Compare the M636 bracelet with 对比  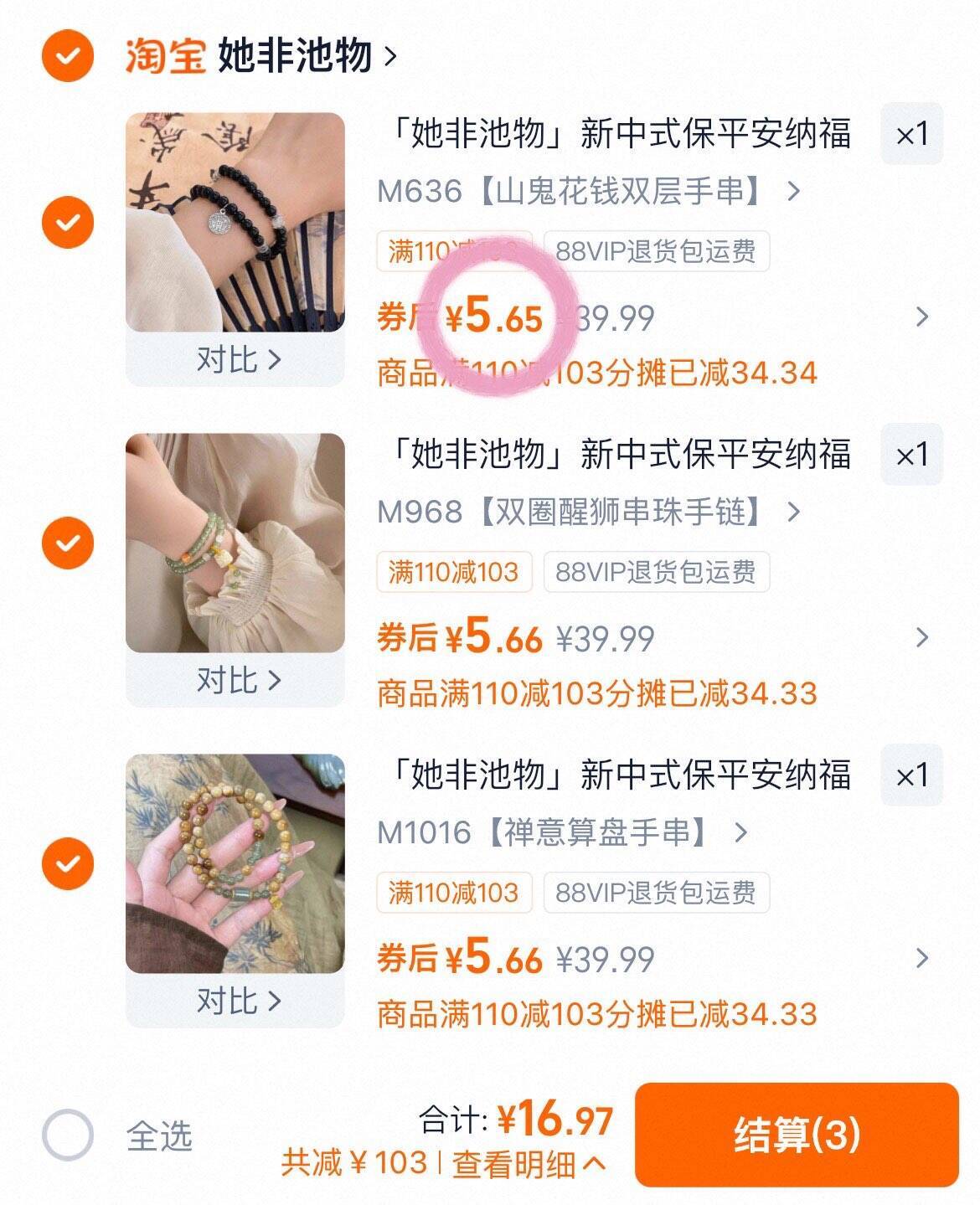238,360
